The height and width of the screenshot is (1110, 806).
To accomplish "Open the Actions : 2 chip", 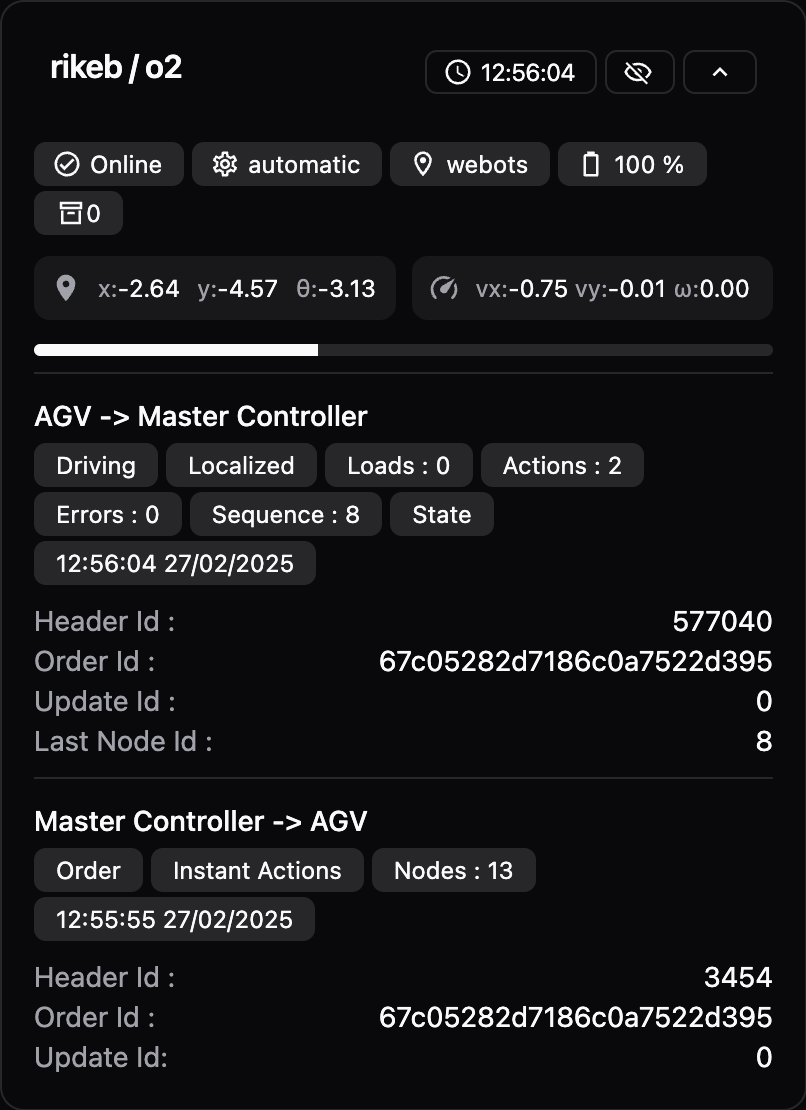I will (561, 466).
